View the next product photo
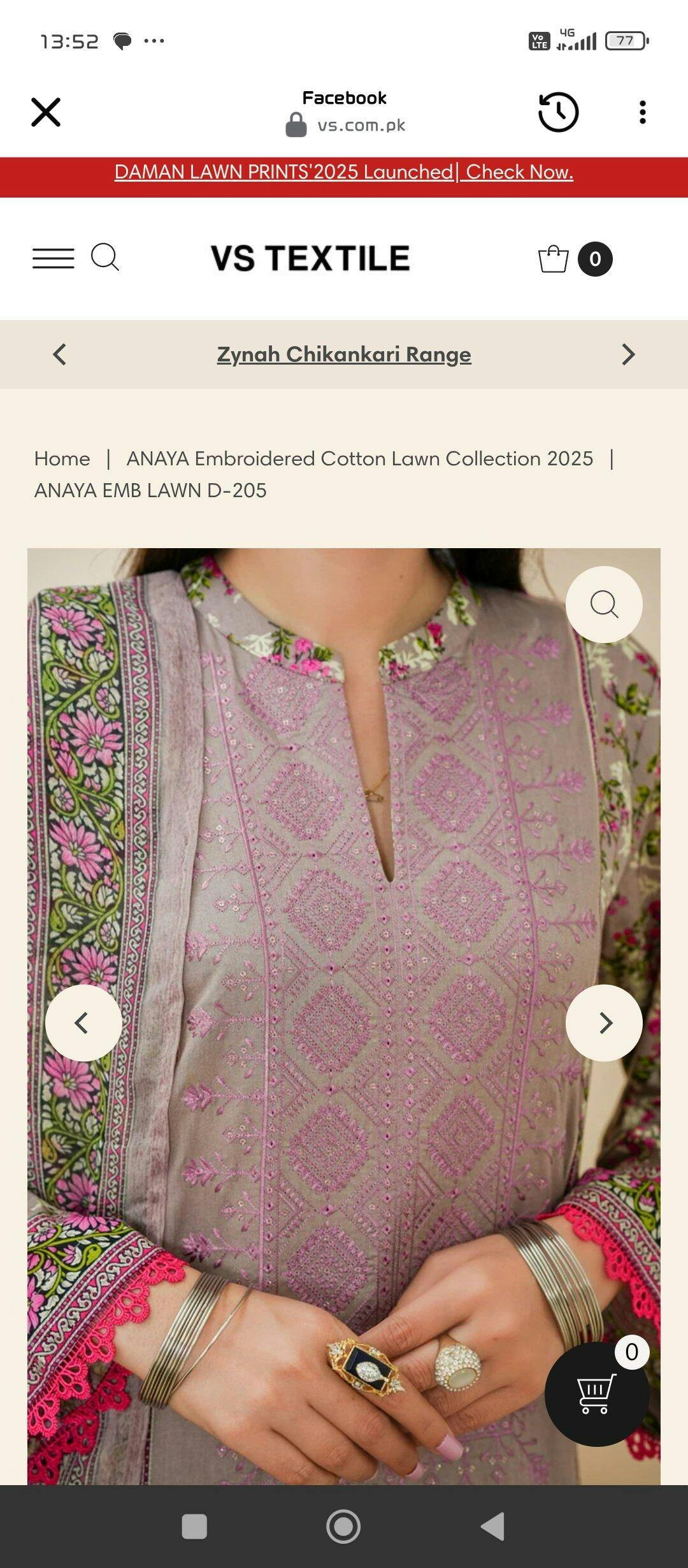This screenshot has height=1568, width=688. [604, 1023]
